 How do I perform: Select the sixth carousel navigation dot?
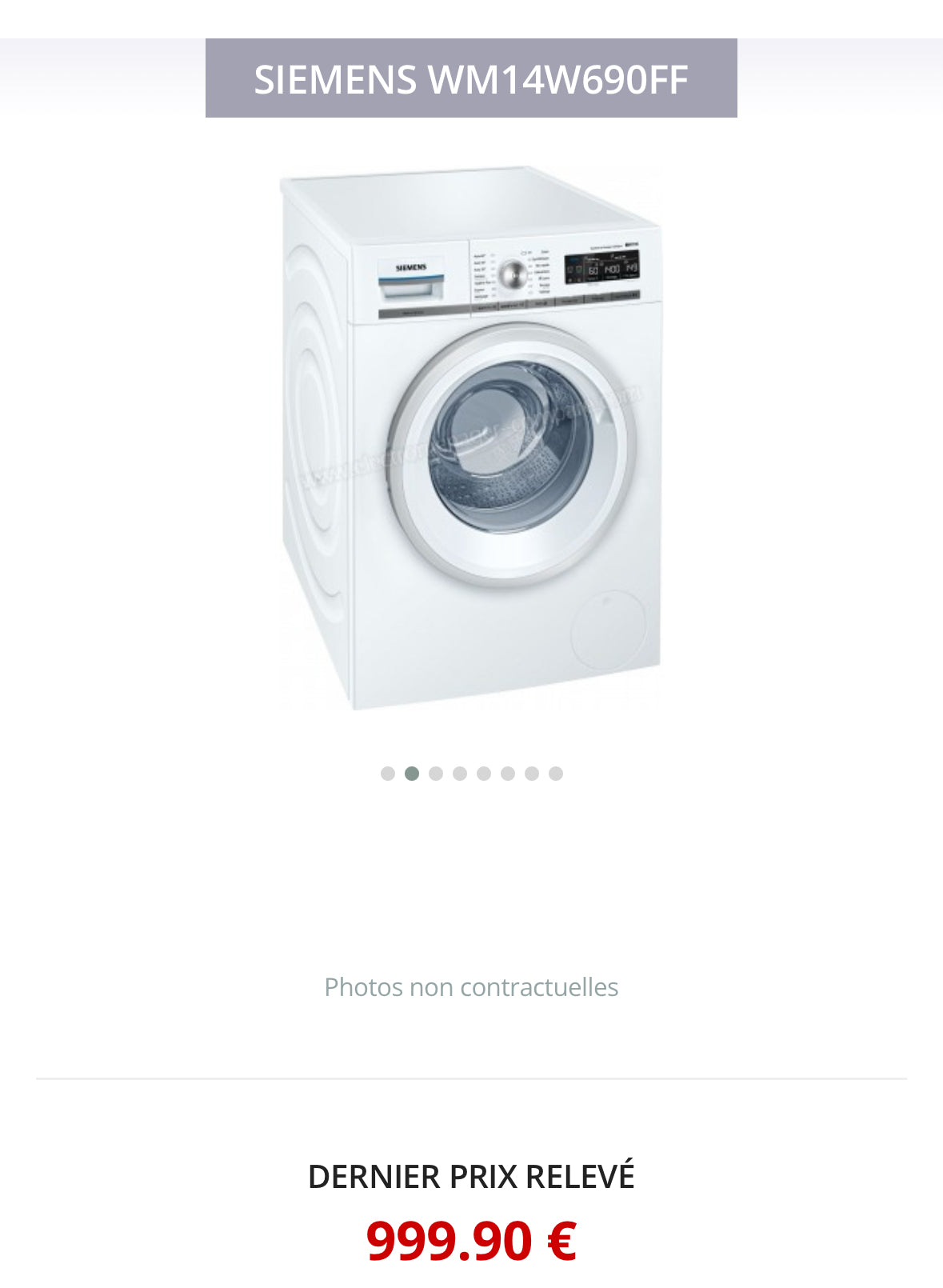click(x=505, y=773)
